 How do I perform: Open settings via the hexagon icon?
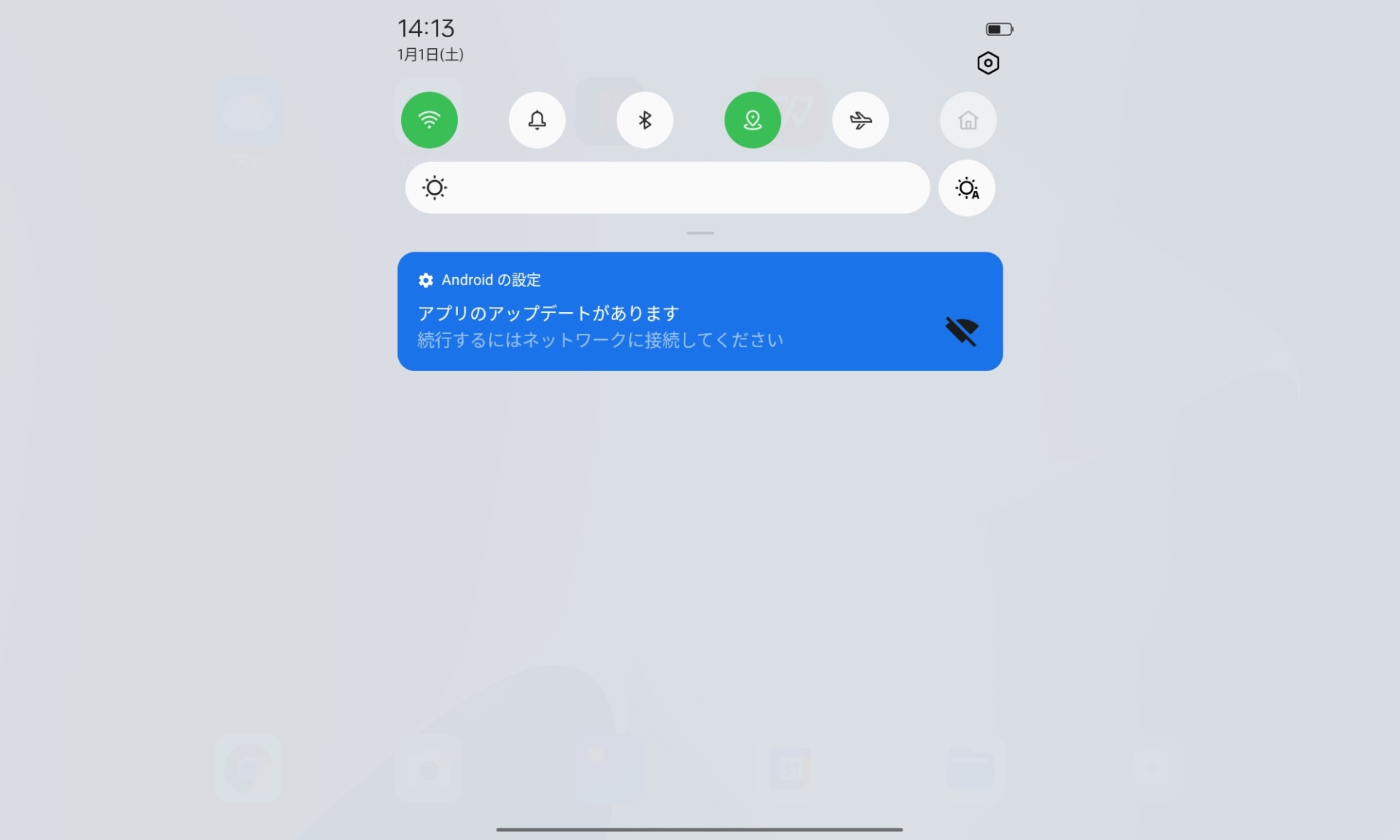pos(987,63)
